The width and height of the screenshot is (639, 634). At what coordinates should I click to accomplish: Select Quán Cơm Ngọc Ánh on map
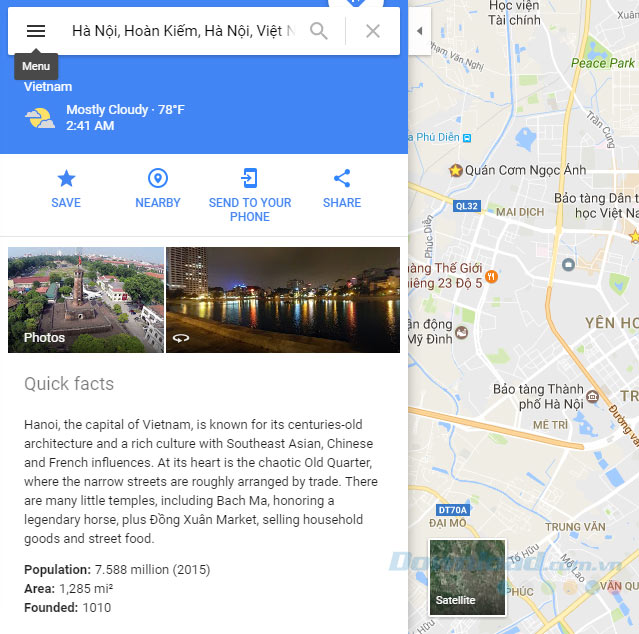(x=457, y=170)
